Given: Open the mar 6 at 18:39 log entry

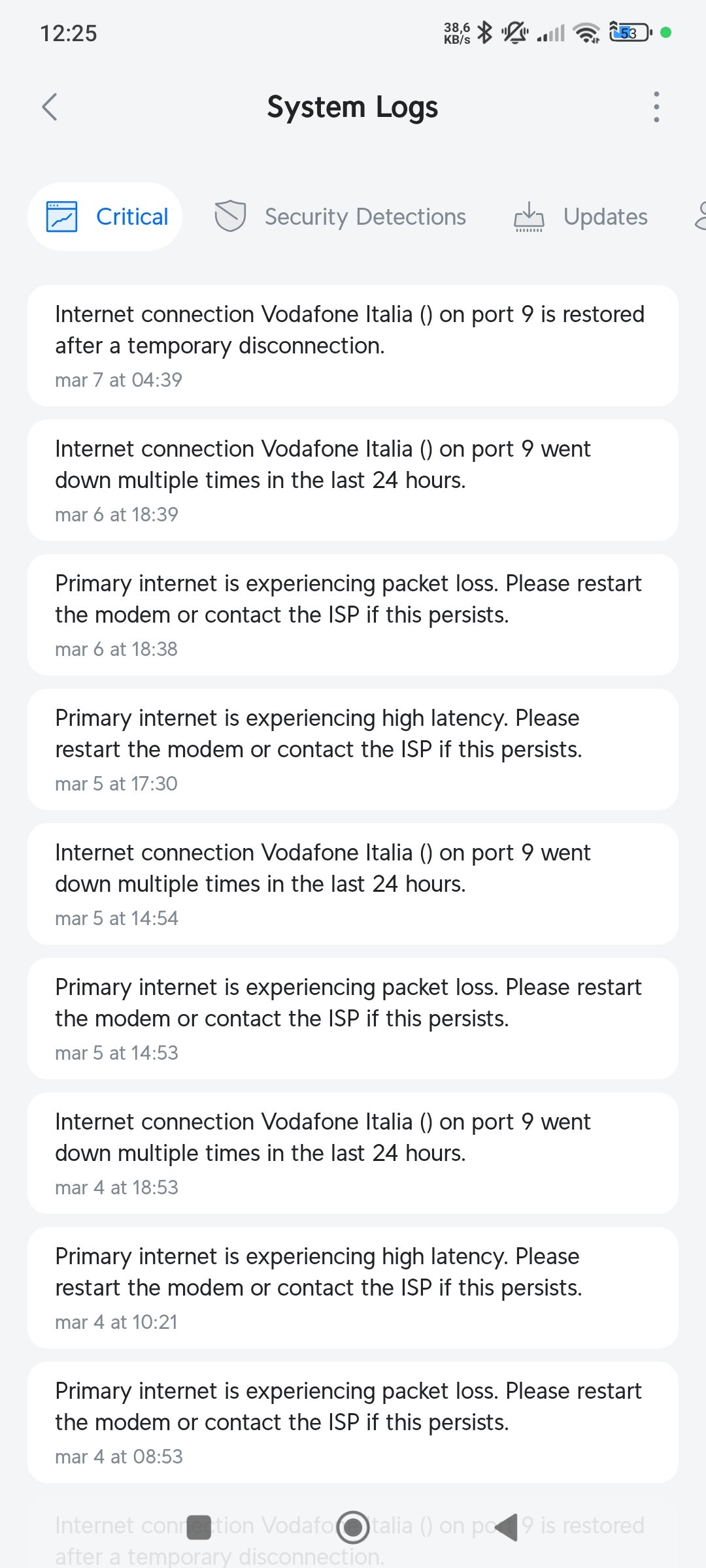Looking at the screenshot, I should [352, 480].
